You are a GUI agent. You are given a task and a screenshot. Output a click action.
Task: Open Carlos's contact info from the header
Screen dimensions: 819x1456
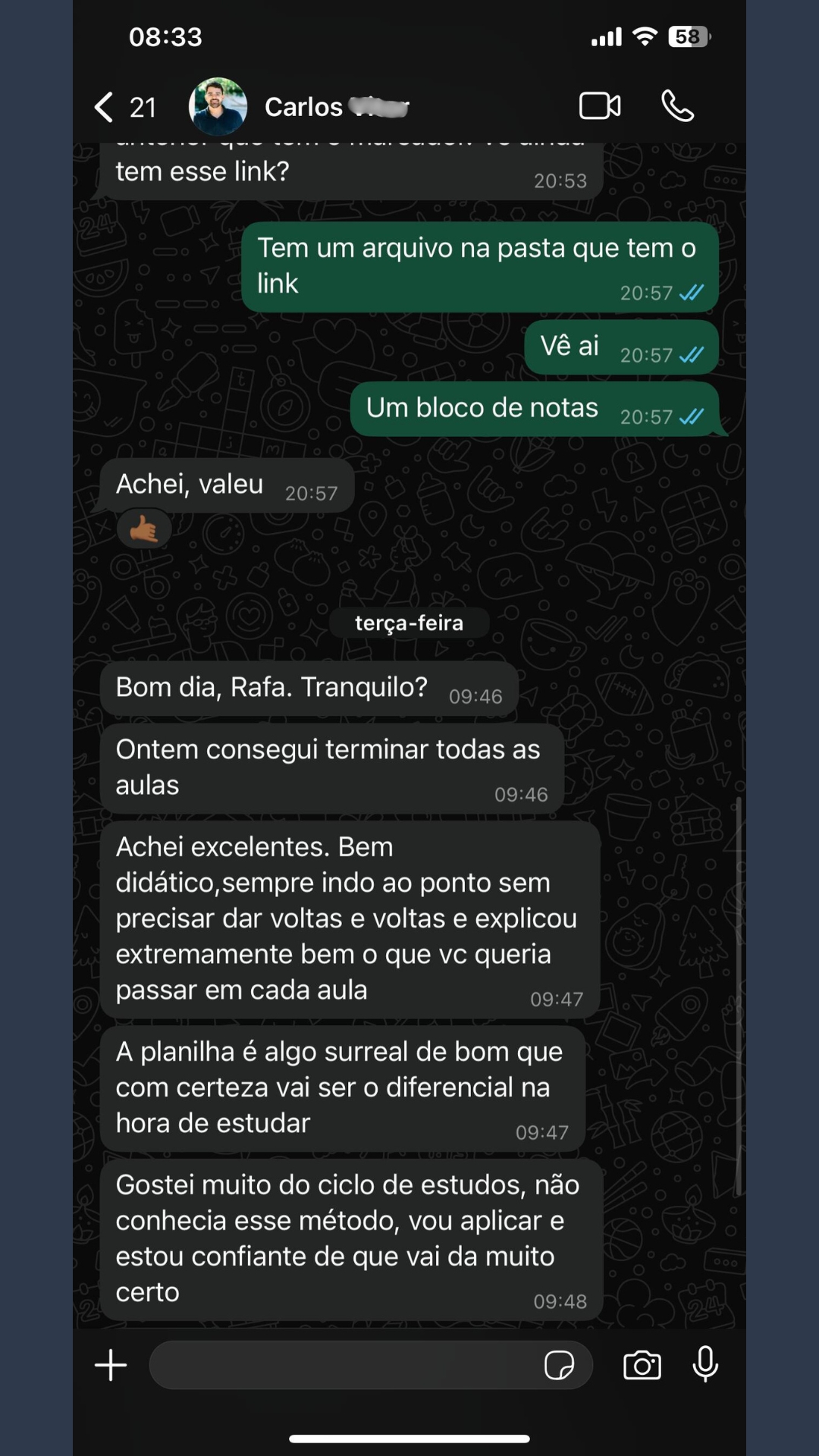[x=303, y=107]
